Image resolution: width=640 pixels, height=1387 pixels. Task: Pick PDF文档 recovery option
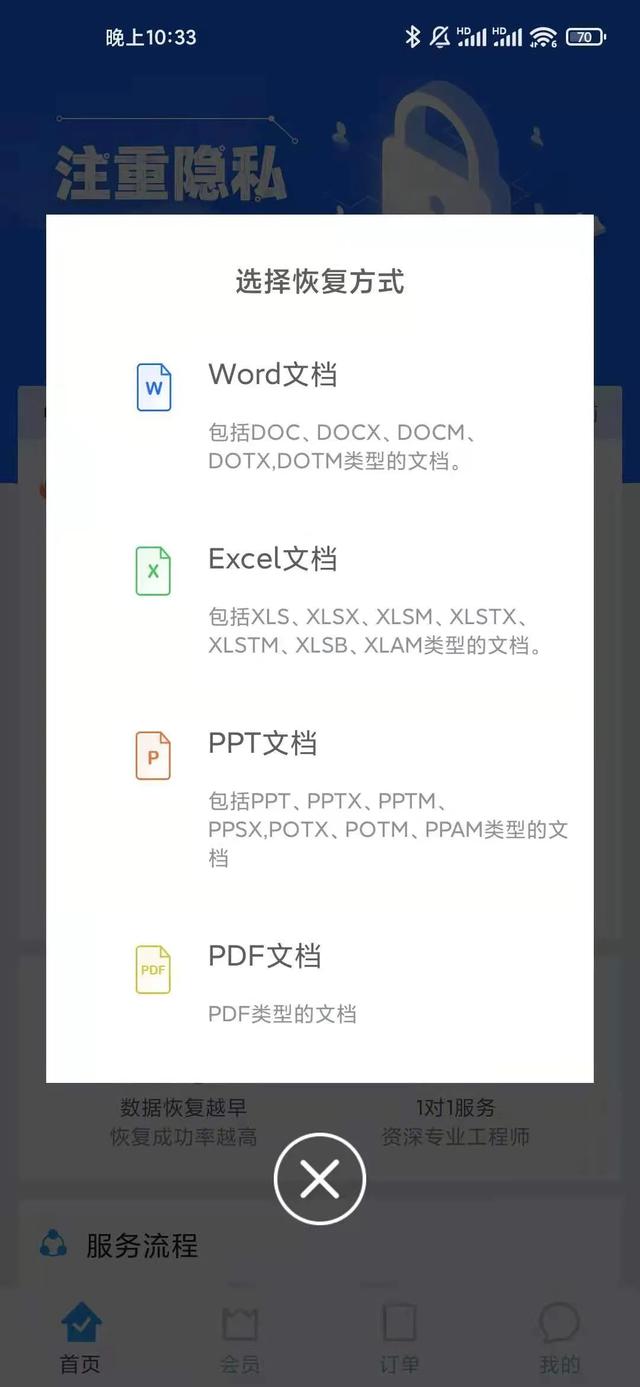[264, 957]
